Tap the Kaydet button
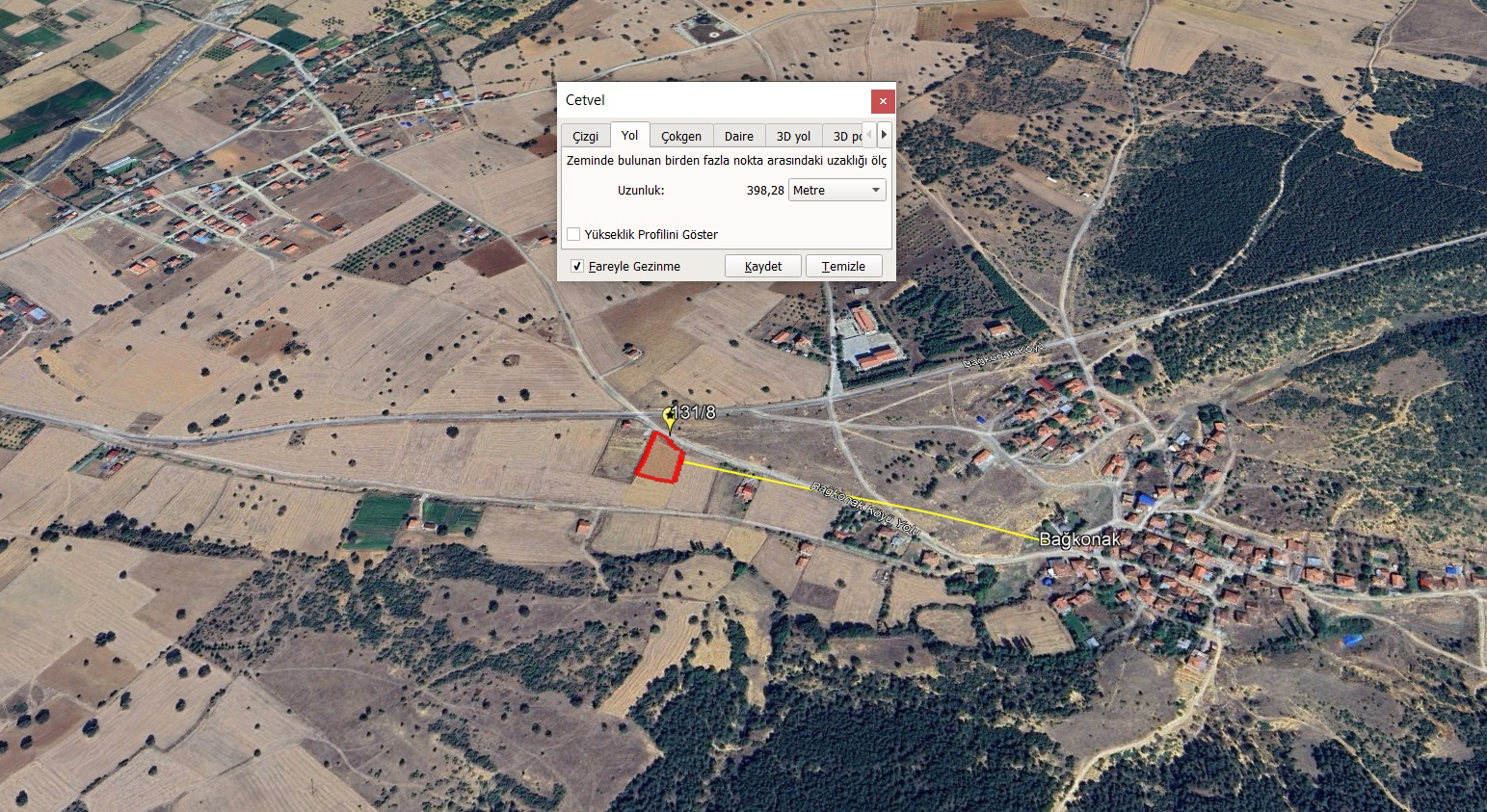The image size is (1487, 812). (762, 266)
